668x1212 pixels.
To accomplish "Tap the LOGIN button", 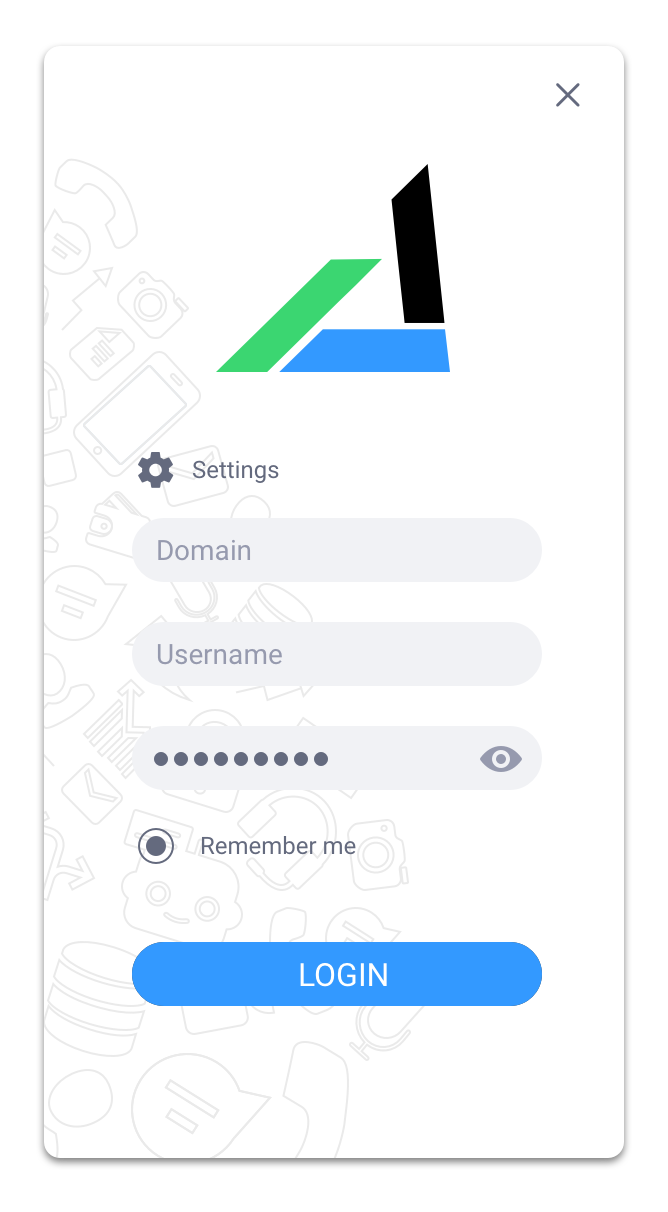I will [336, 974].
